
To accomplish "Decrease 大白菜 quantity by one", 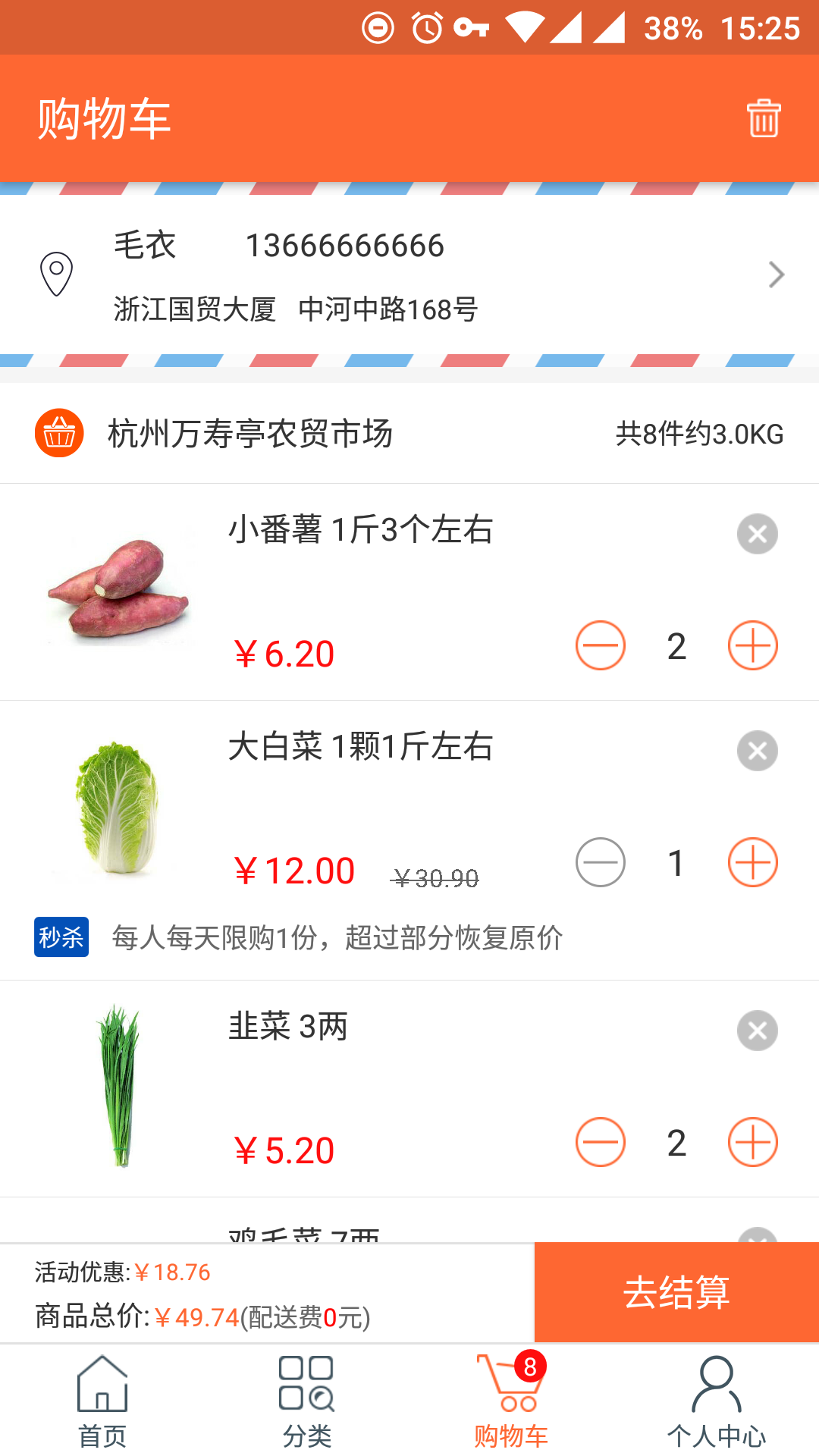I will click(600, 863).
